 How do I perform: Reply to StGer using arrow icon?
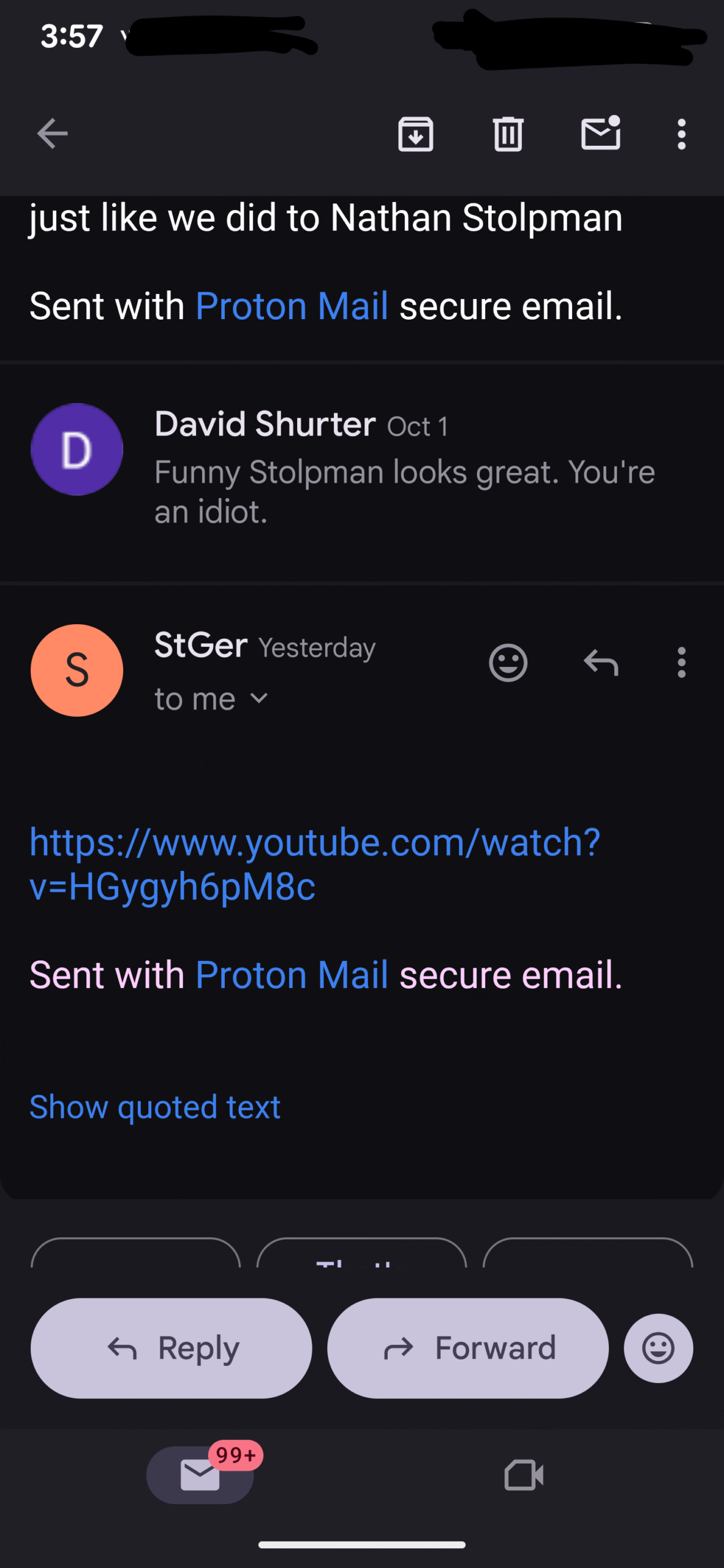[x=600, y=663]
